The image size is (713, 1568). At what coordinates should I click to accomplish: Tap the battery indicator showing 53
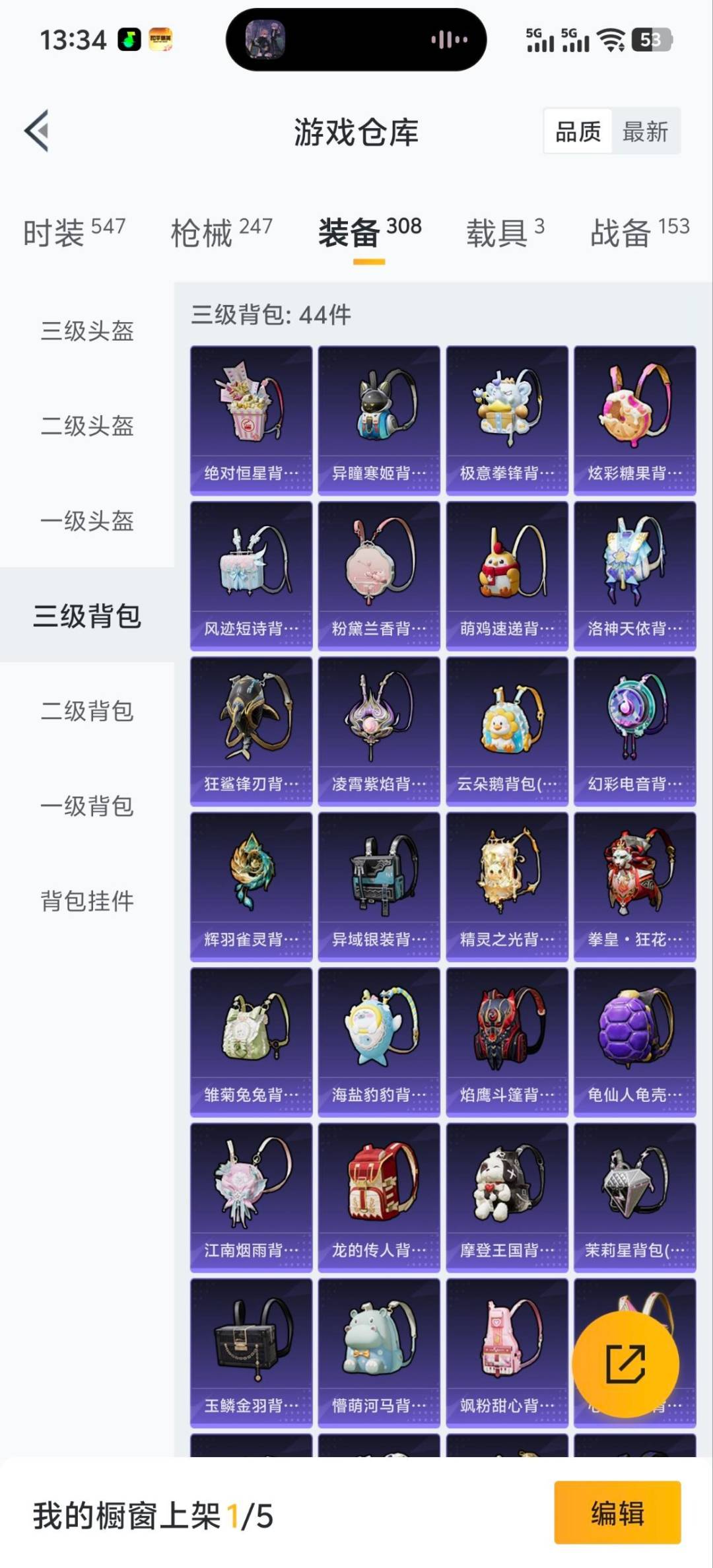tap(650, 38)
